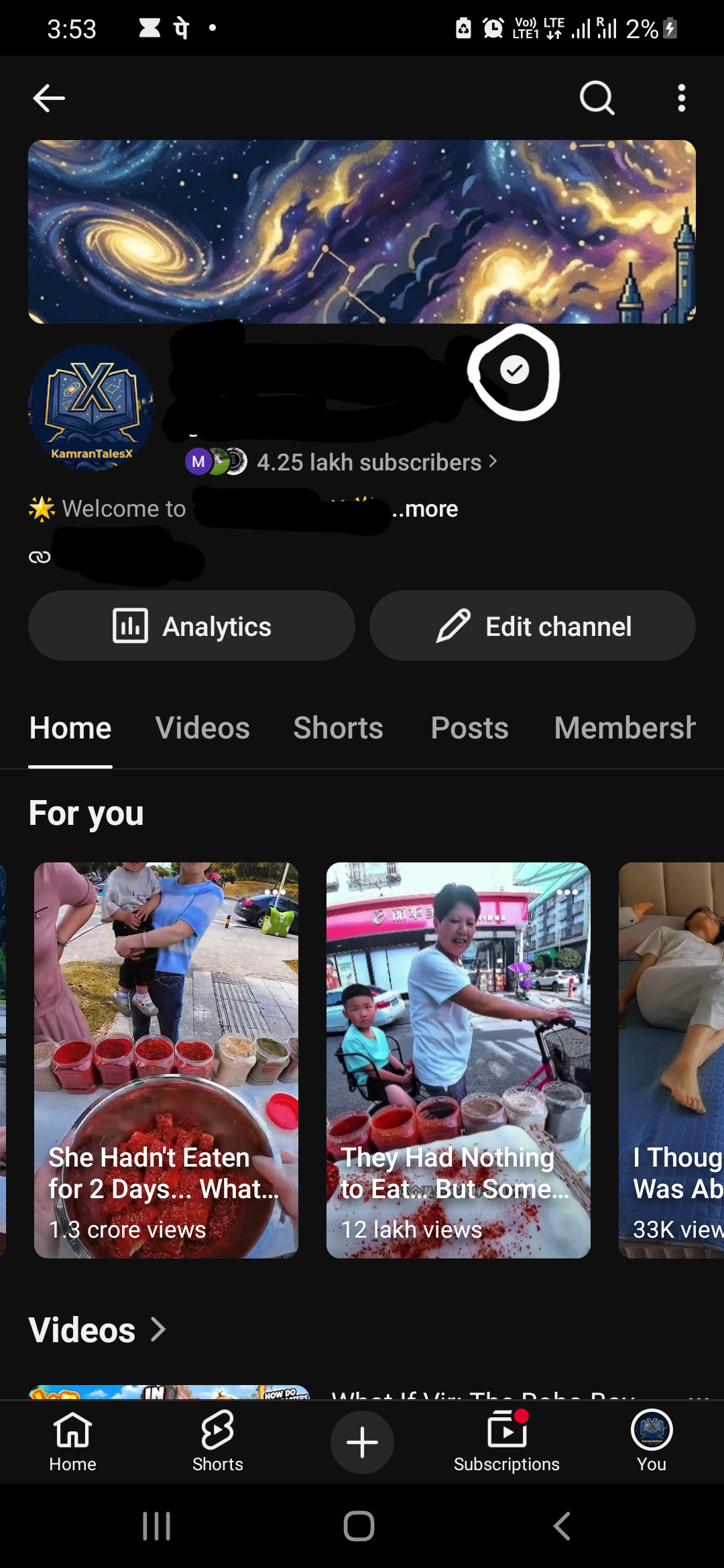Image resolution: width=724 pixels, height=1568 pixels.
Task: Open the three-dot overflow menu
Action: pos(681,98)
